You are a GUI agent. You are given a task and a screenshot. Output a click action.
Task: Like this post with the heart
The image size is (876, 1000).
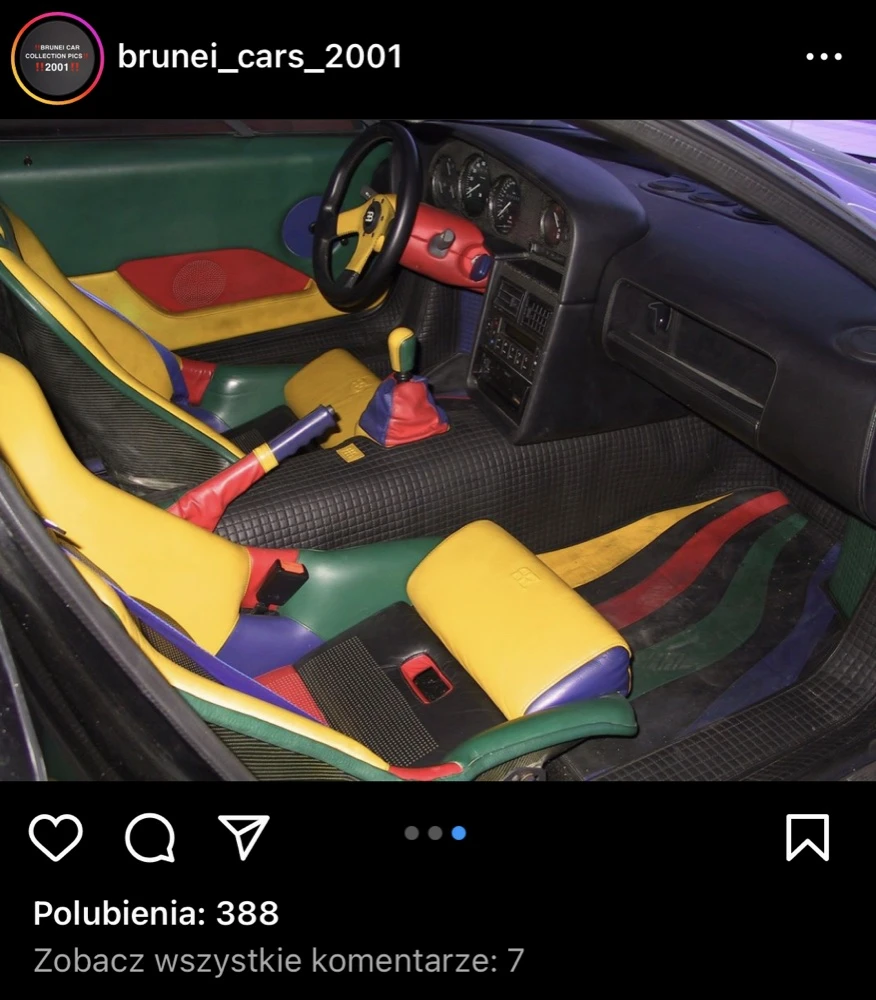[56, 836]
